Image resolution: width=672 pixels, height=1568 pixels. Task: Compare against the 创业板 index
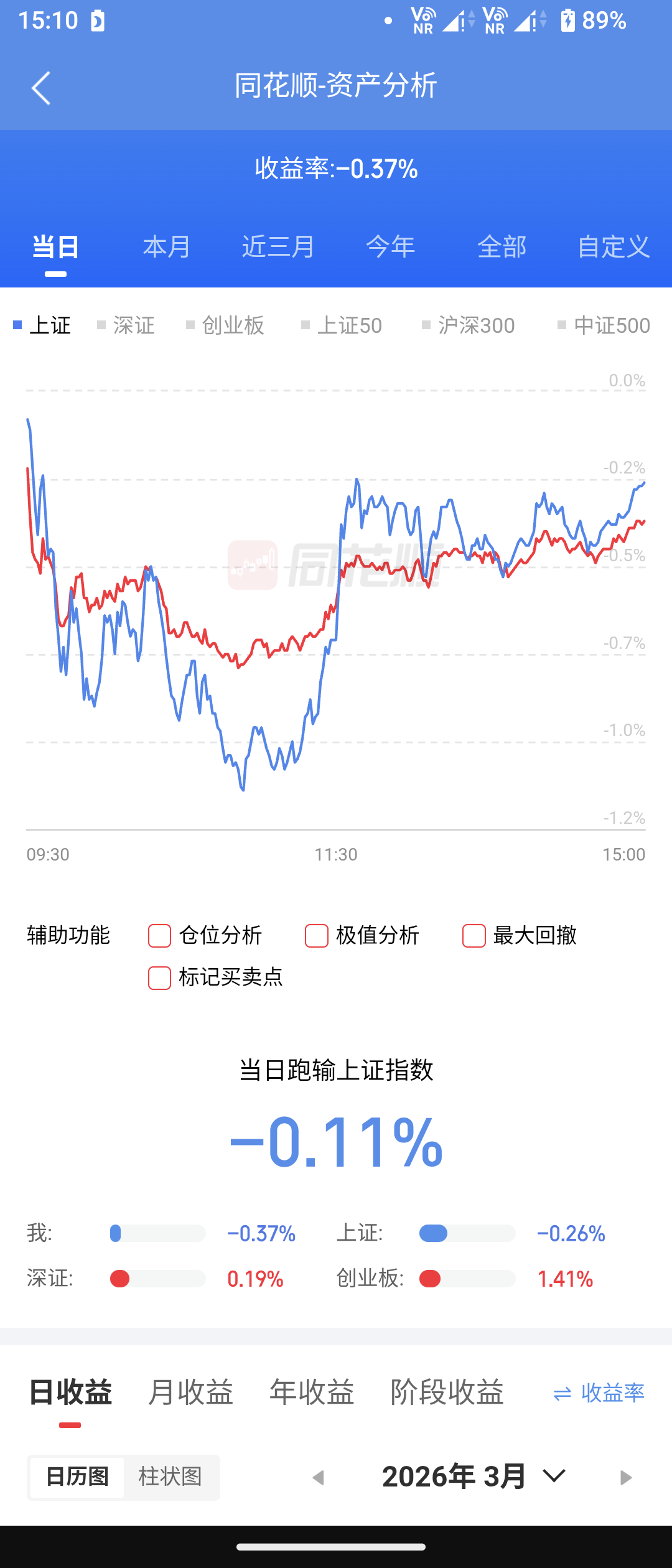tap(226, 325)
